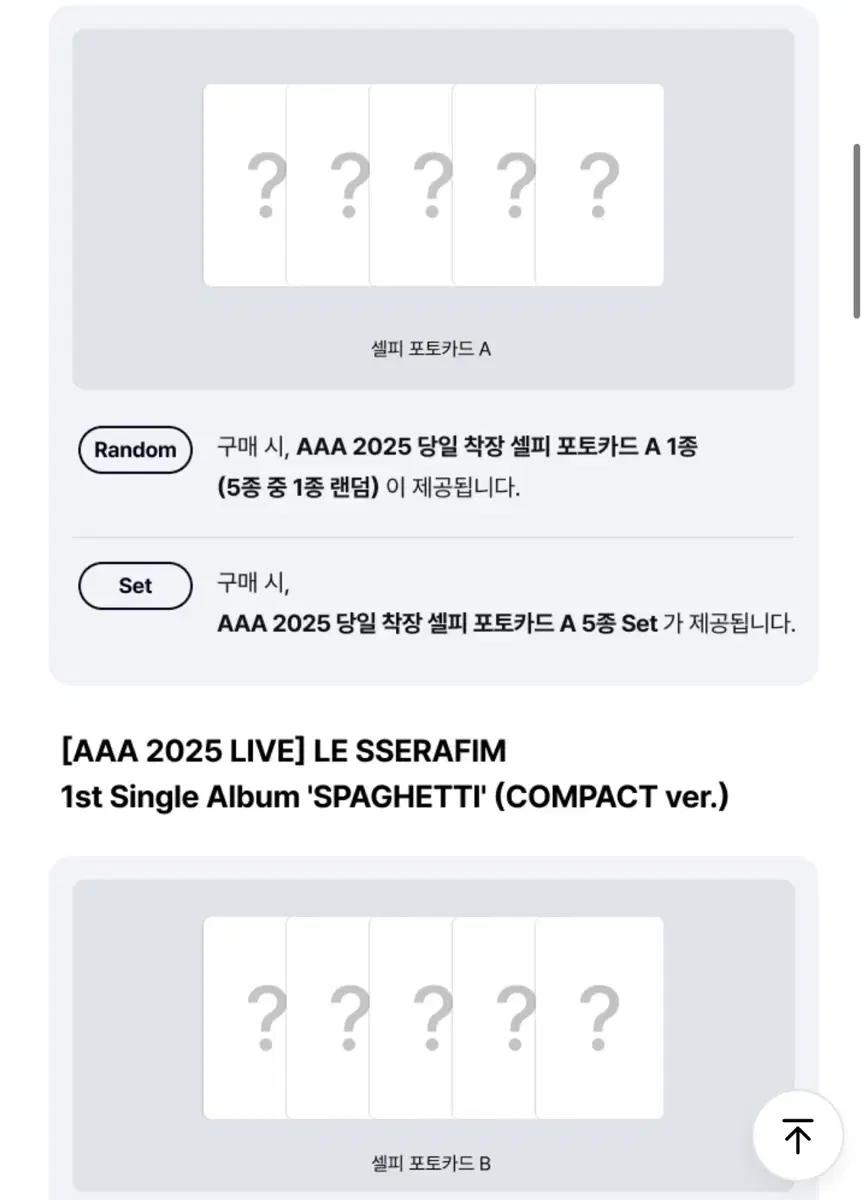Click the 셀피 포토카드 A caption label

pos(432,348)
